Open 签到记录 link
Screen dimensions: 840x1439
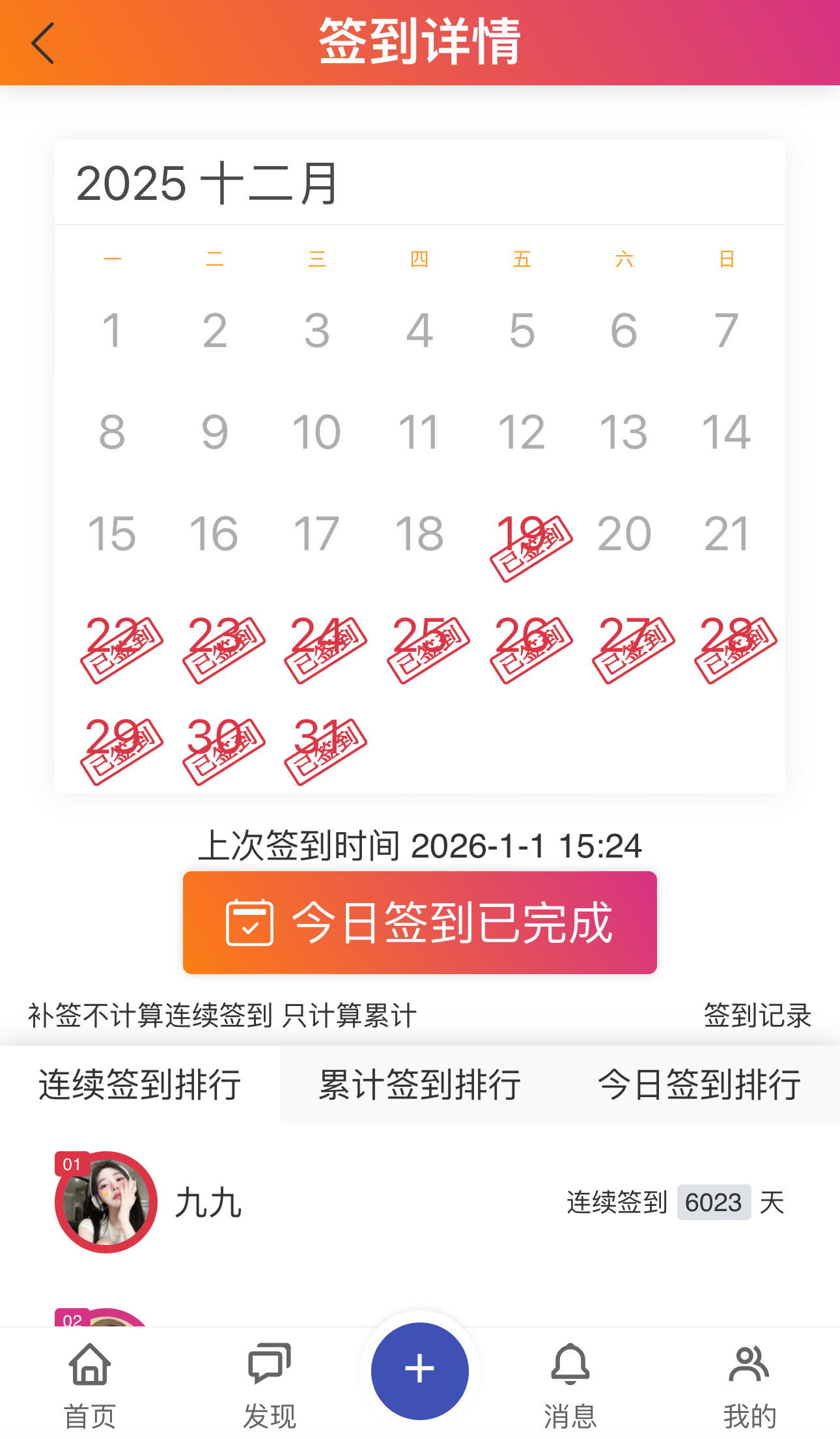click(757, 1015)
